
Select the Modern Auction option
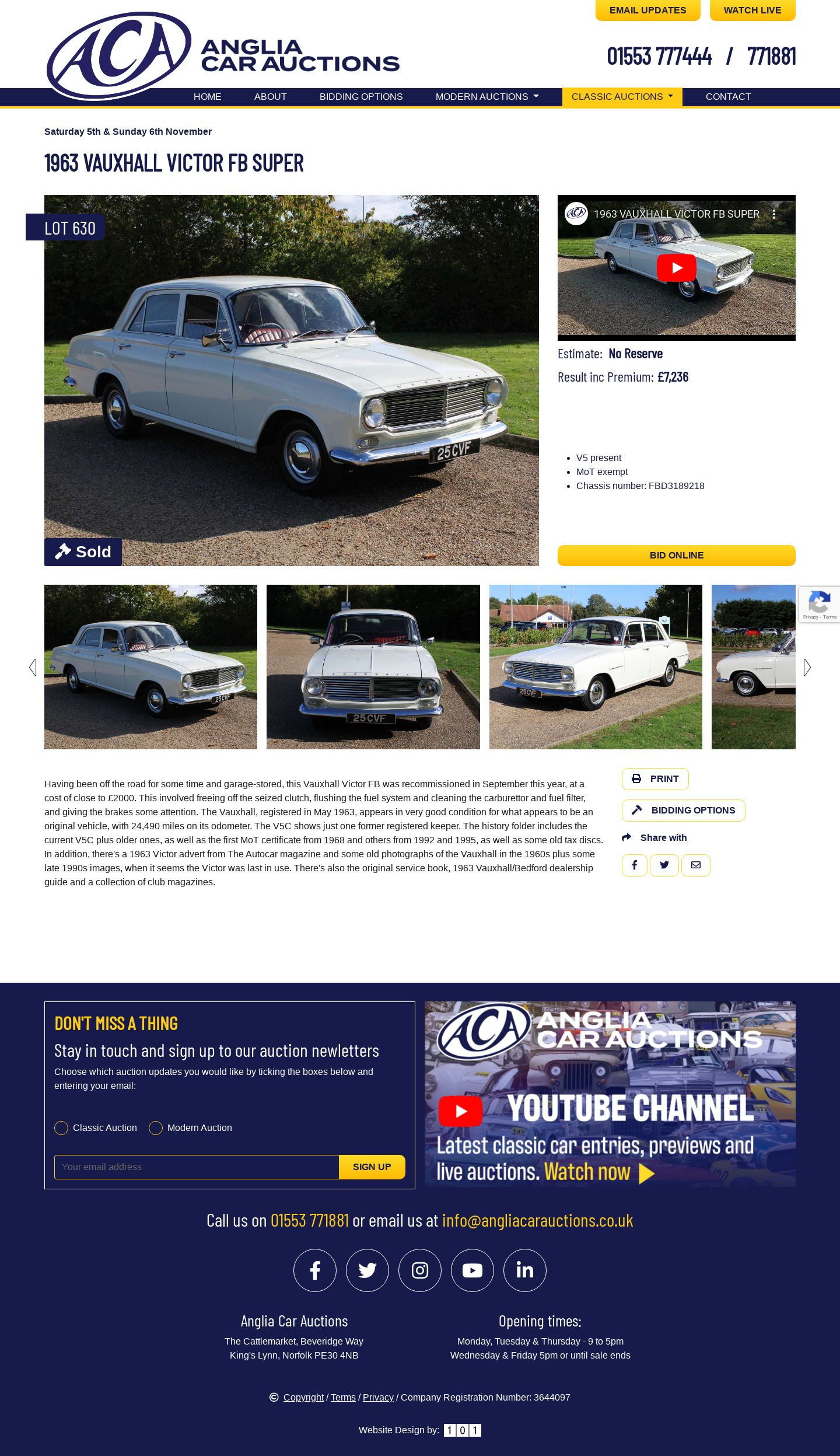(x=156, y=1128)
